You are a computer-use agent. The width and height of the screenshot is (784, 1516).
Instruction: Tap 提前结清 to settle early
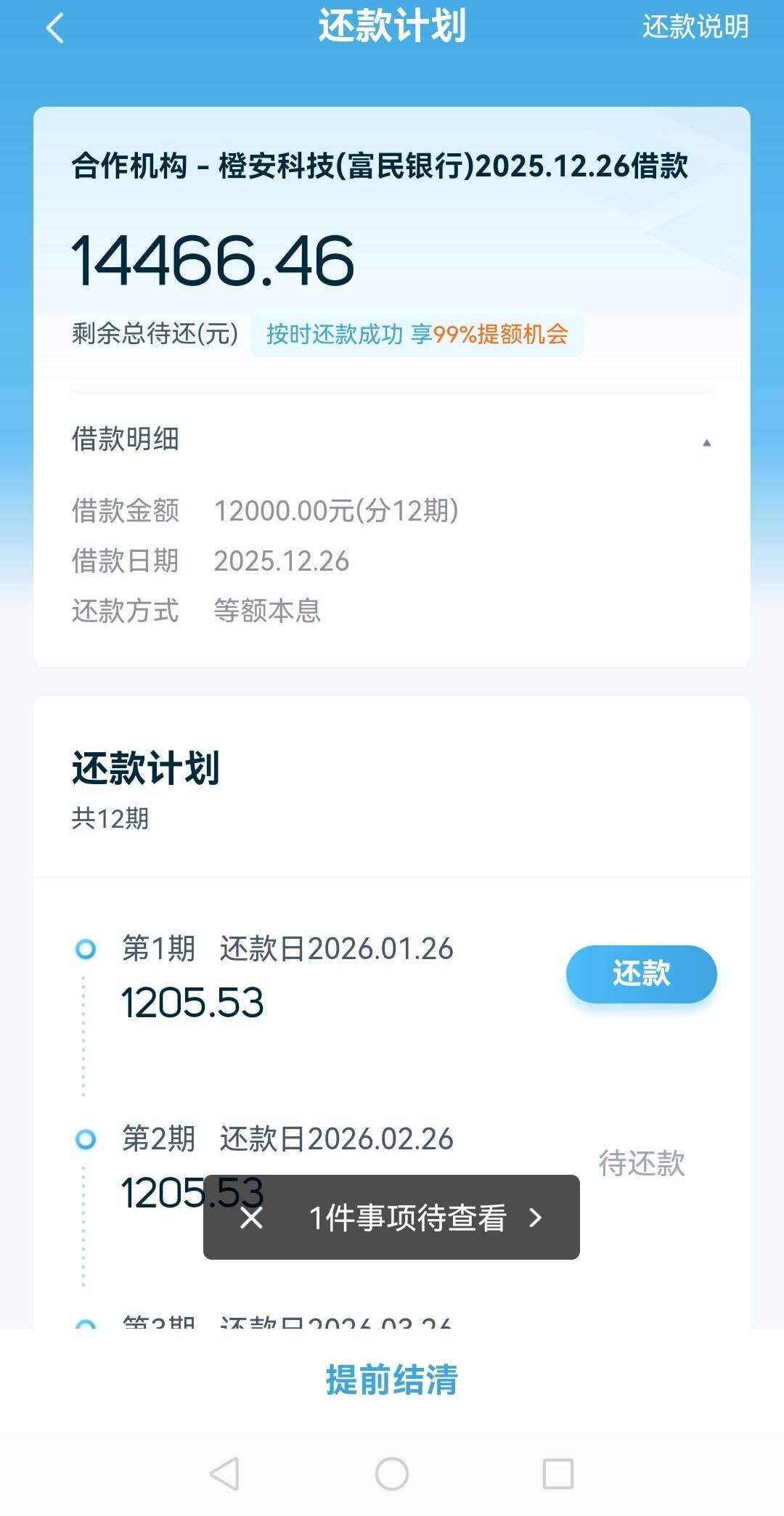tap(392, 1380)
